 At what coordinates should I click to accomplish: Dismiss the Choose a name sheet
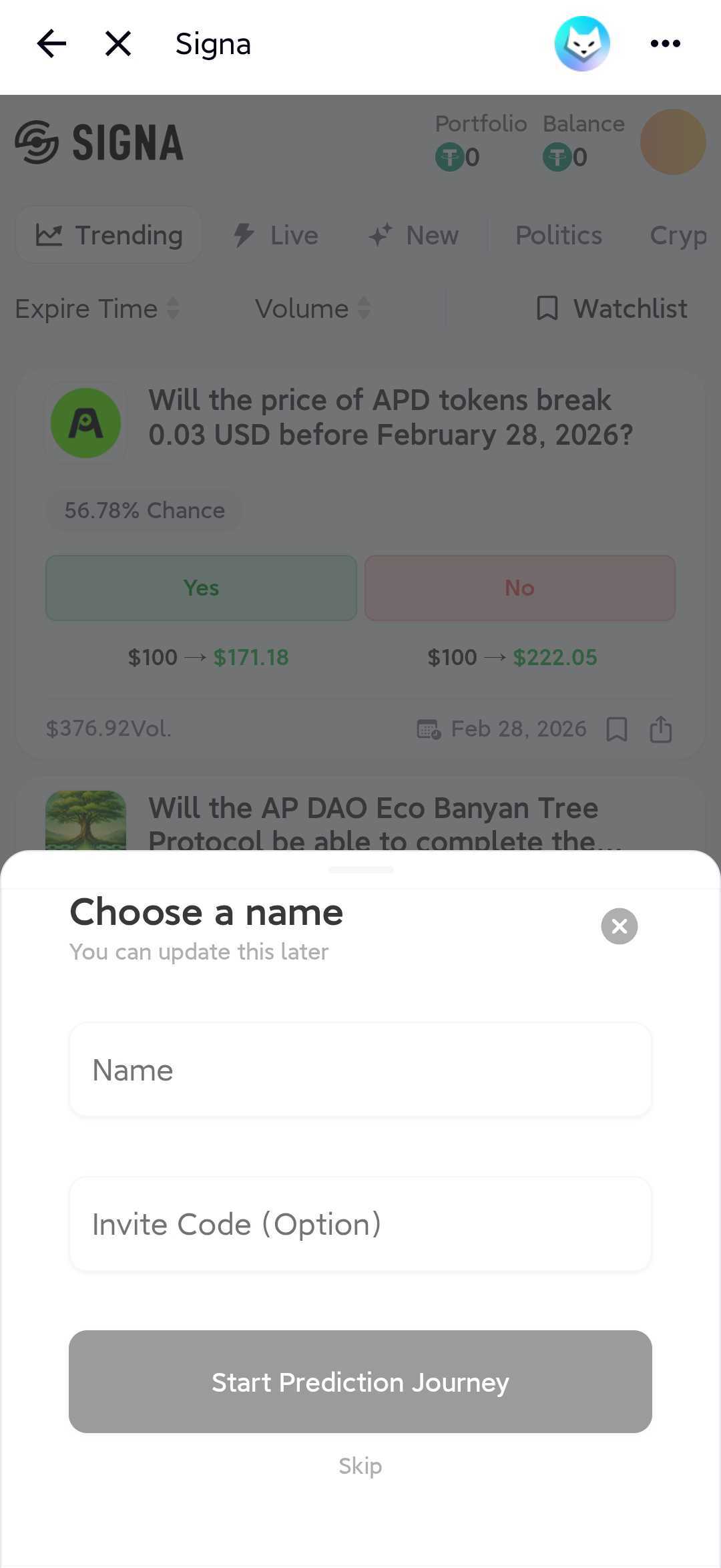[x=619, y=926]
